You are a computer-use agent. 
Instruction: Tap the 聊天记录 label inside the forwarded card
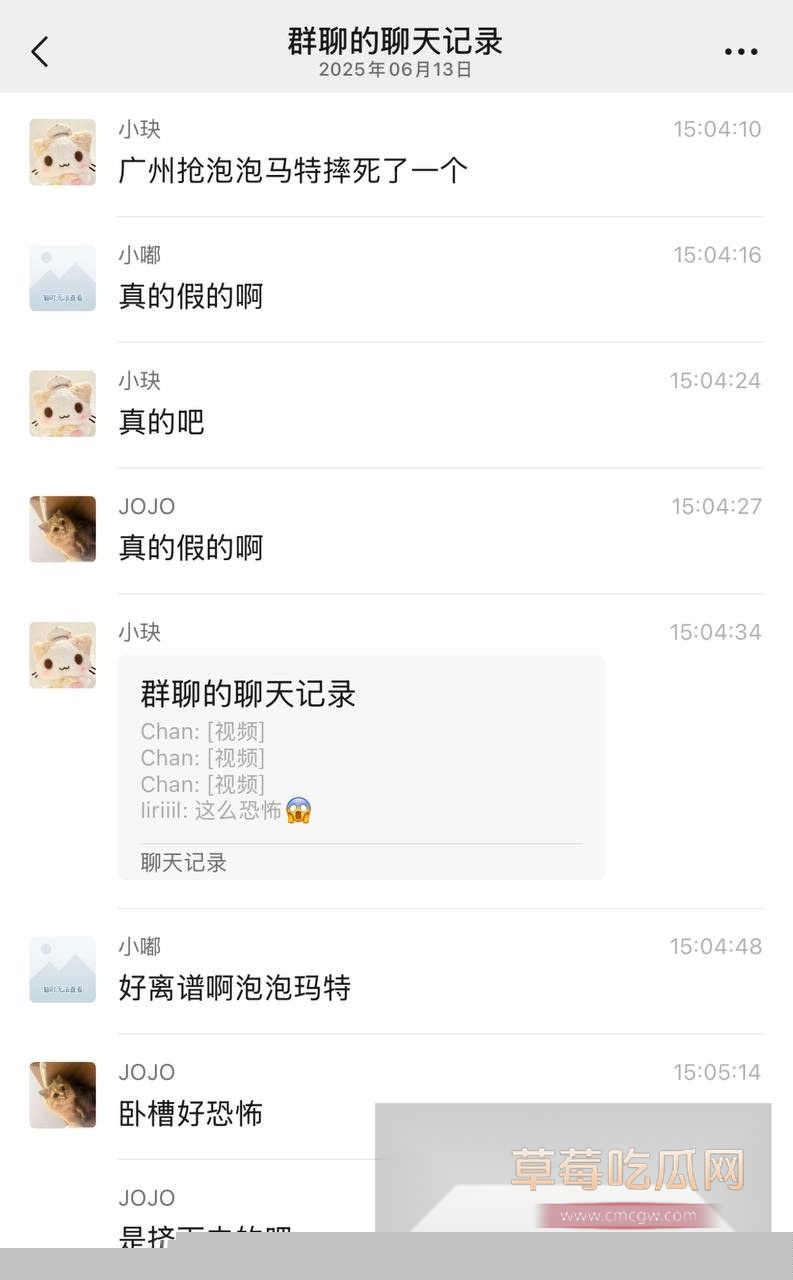click(x=183, y=862)
